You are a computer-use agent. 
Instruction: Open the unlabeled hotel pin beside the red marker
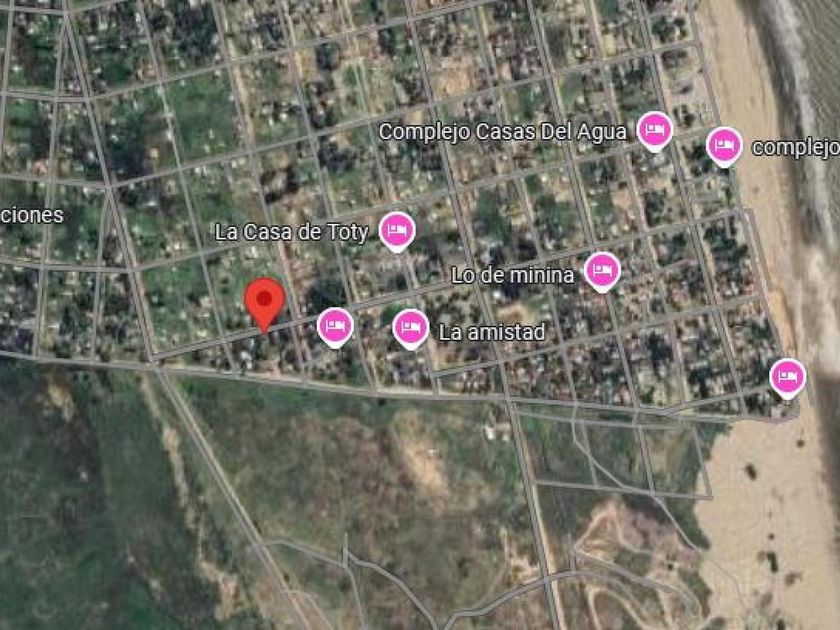tap(335, 325)
